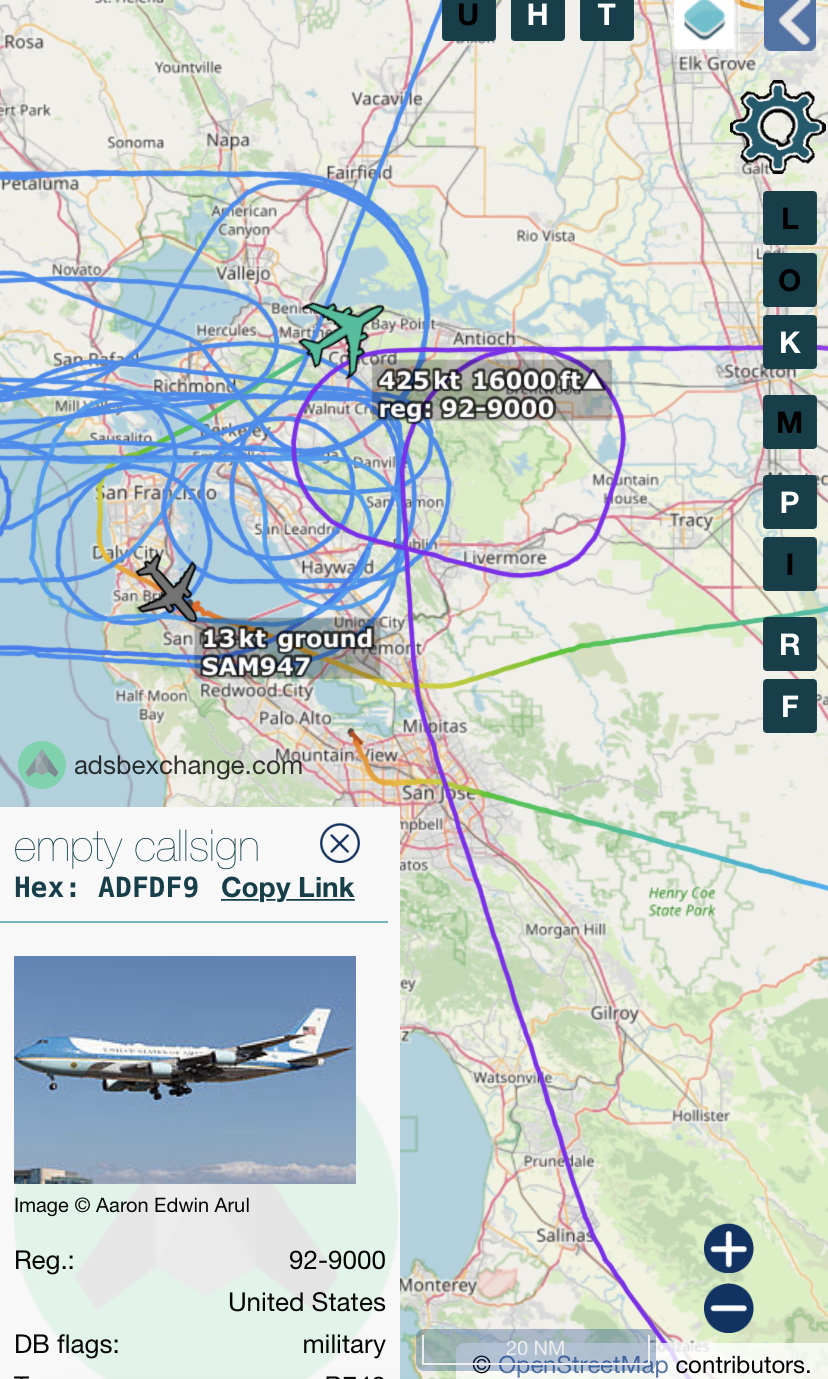Toggle the I map option

point(790,564)
